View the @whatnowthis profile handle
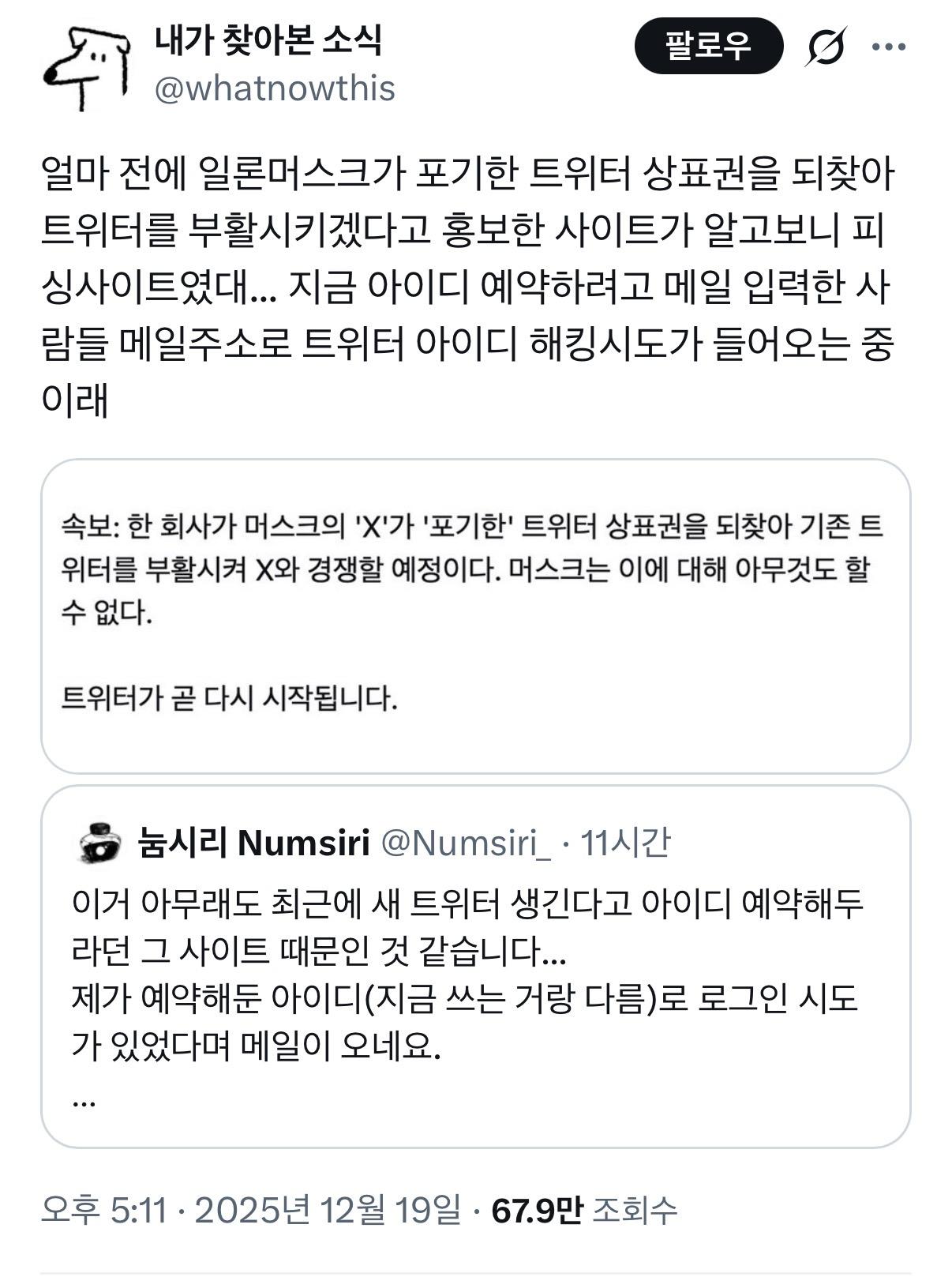This screenshot has width=952, height=1277. (275, 89)
